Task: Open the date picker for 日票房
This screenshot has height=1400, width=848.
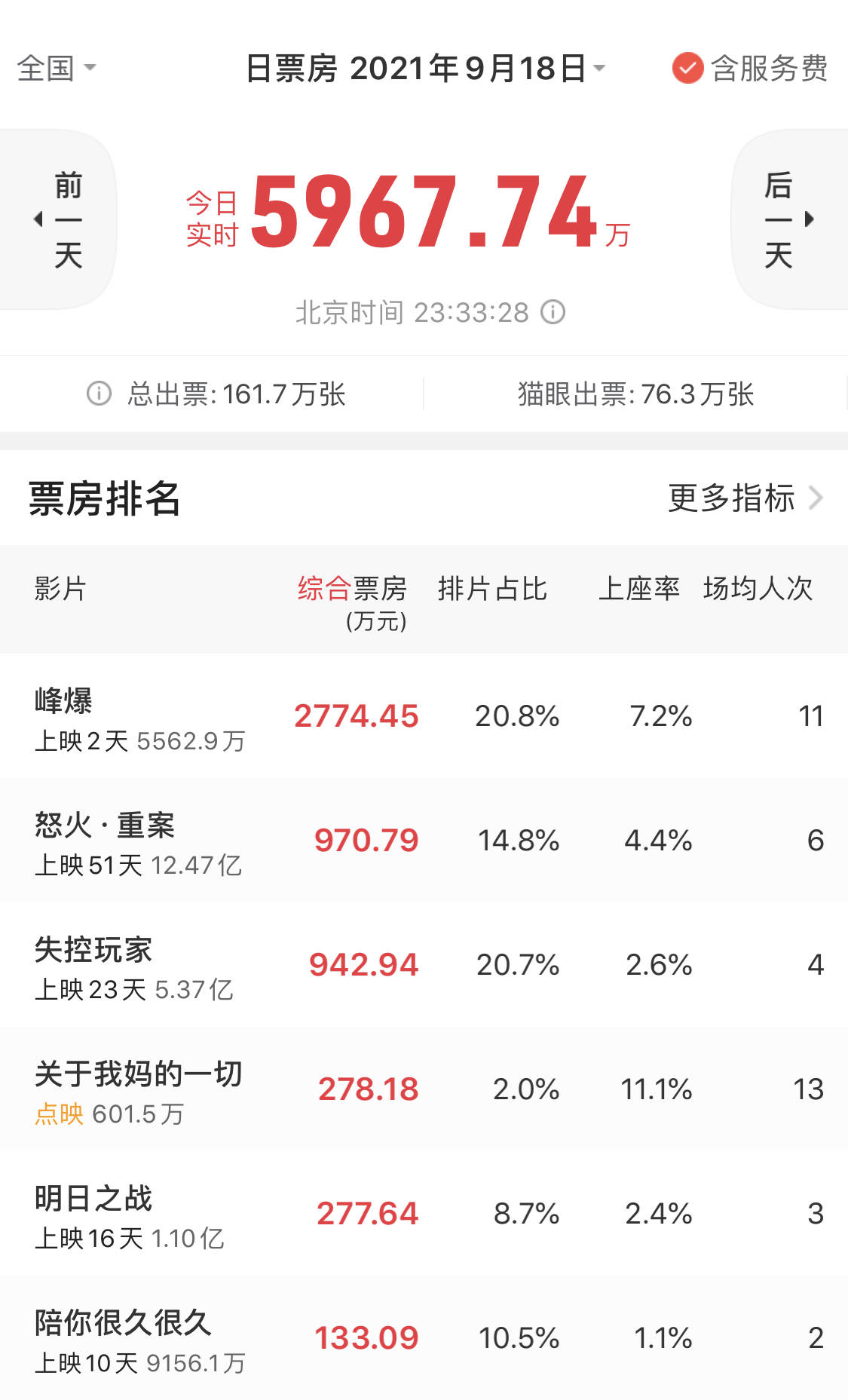Action: pos(422,69)
